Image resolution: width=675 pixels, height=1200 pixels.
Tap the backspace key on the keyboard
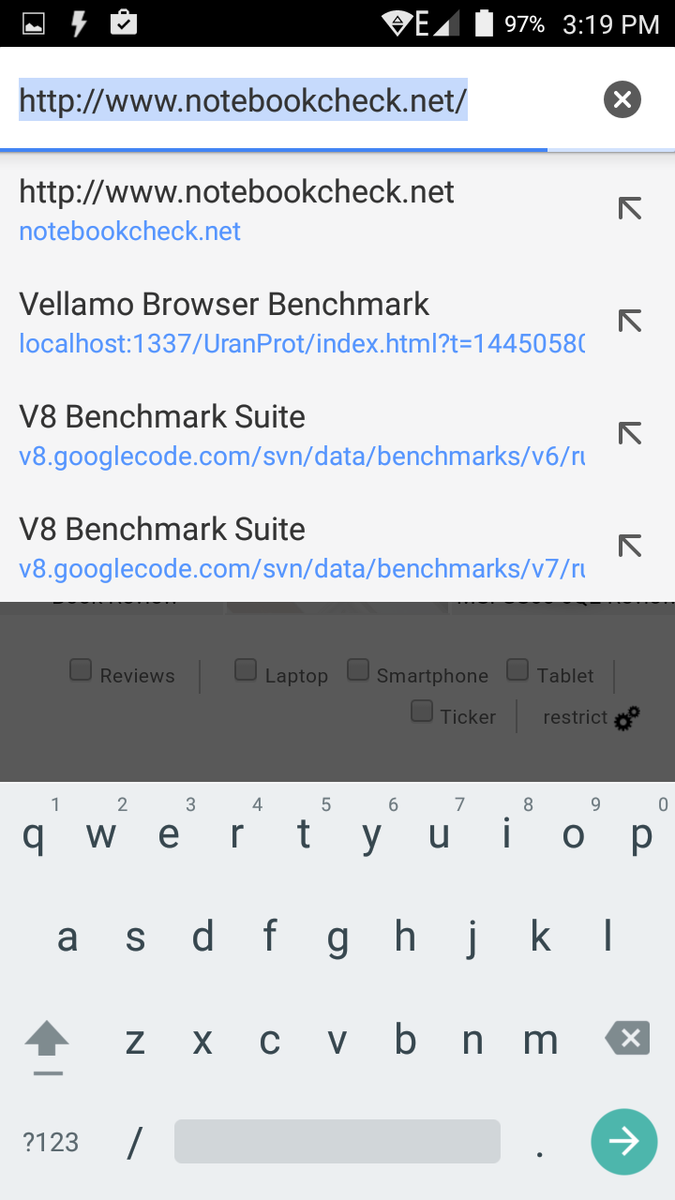tap(628, 1039)
